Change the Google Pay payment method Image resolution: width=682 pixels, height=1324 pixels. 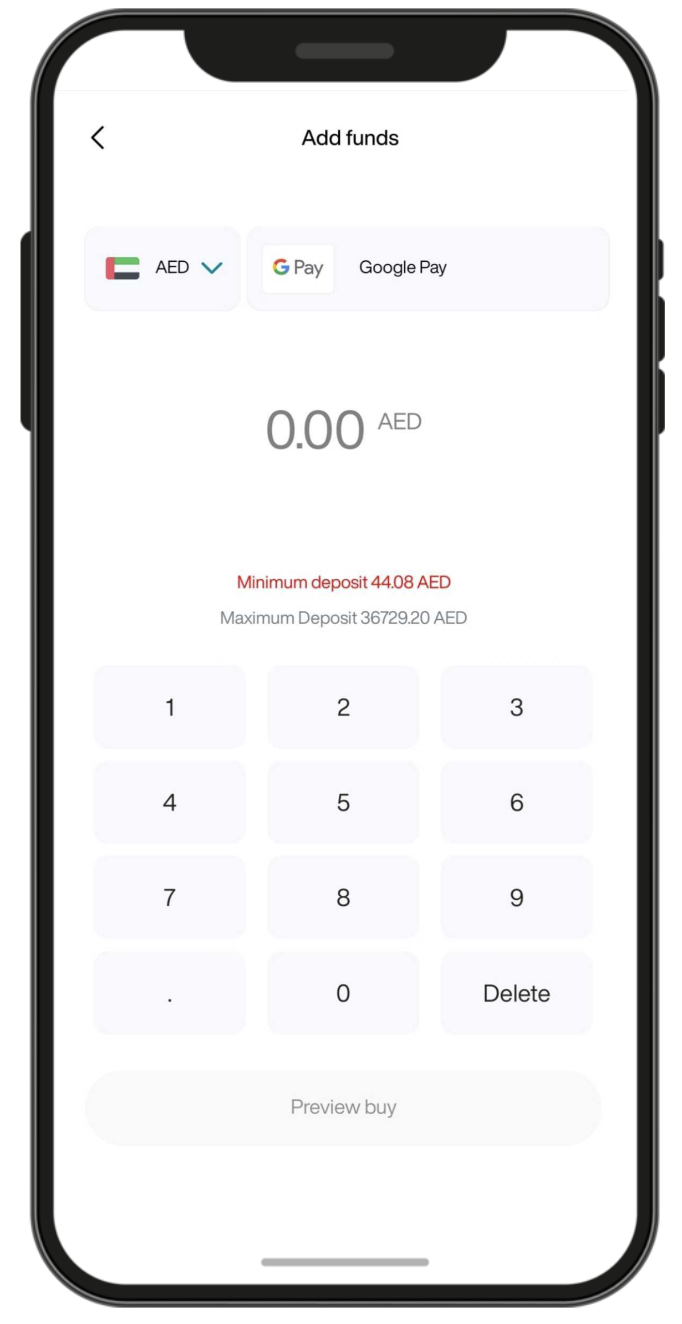pyautogui.click(x=428, y=268)
